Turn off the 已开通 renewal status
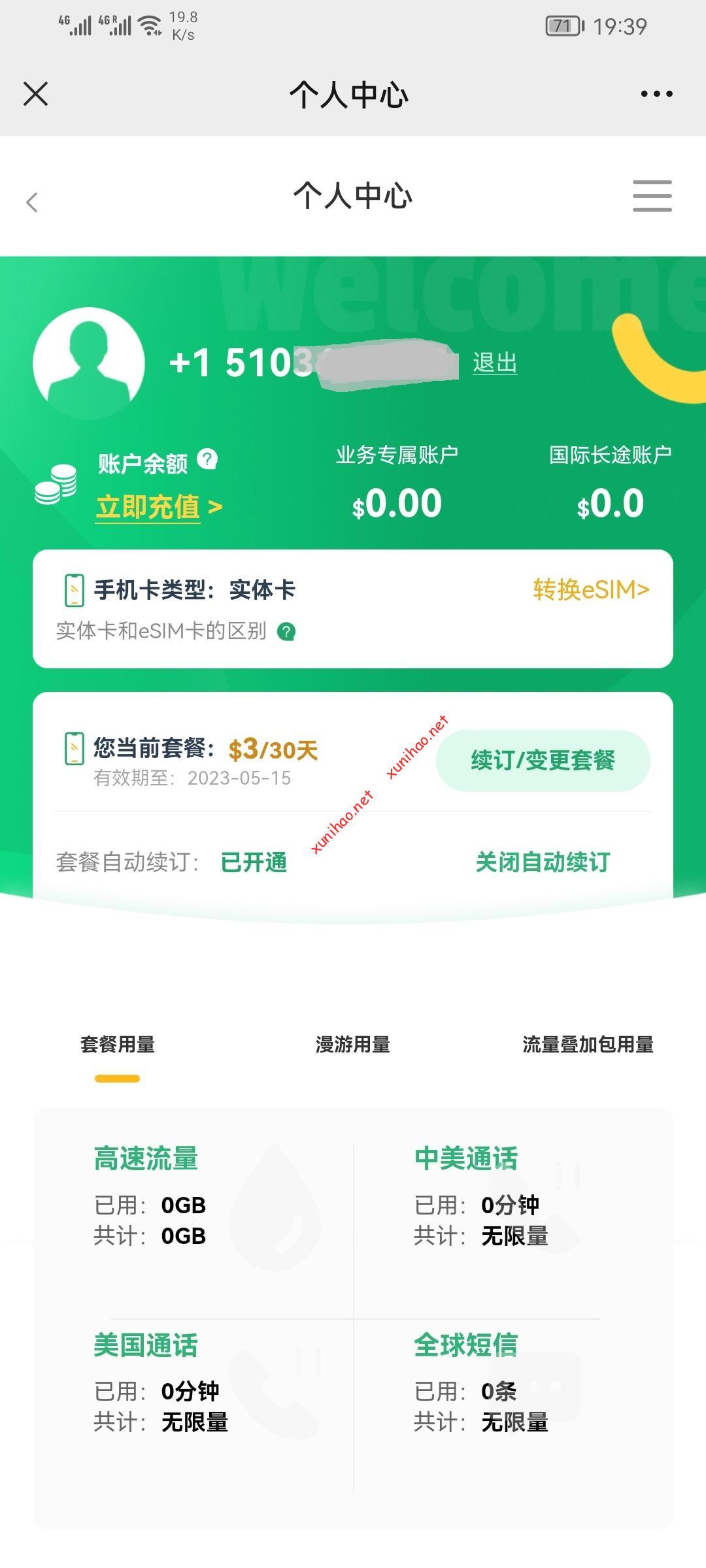Screen dimensions: 706x1568 (x=255, y=864)
